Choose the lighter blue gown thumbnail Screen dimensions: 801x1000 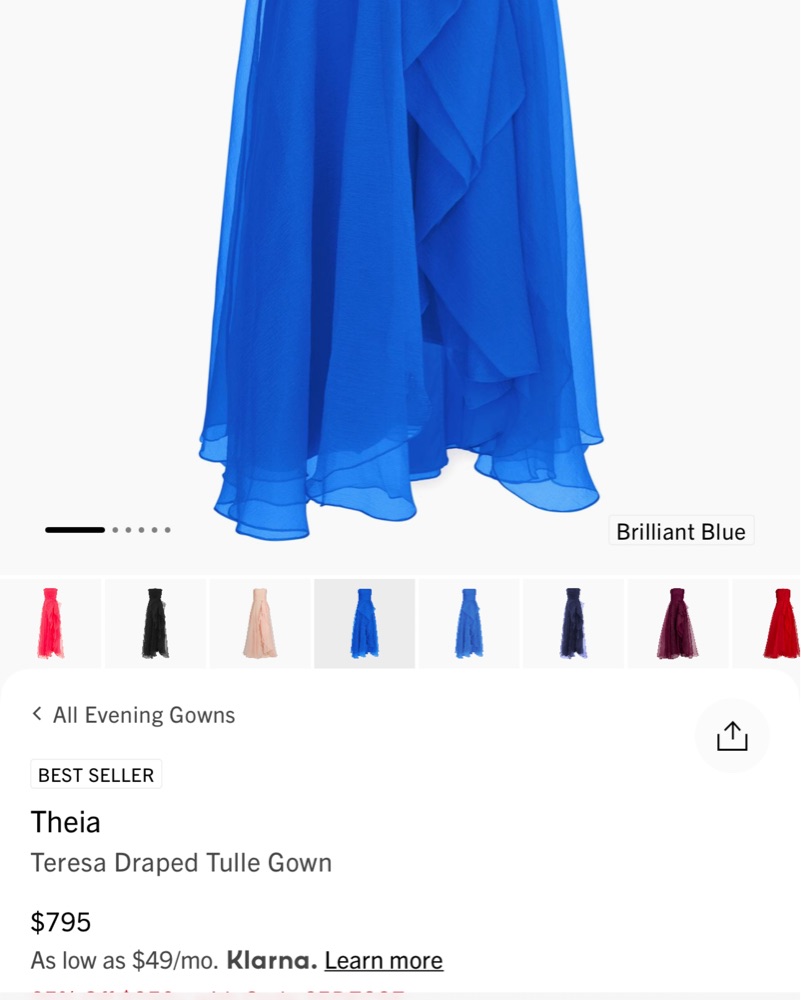(469, 623)
